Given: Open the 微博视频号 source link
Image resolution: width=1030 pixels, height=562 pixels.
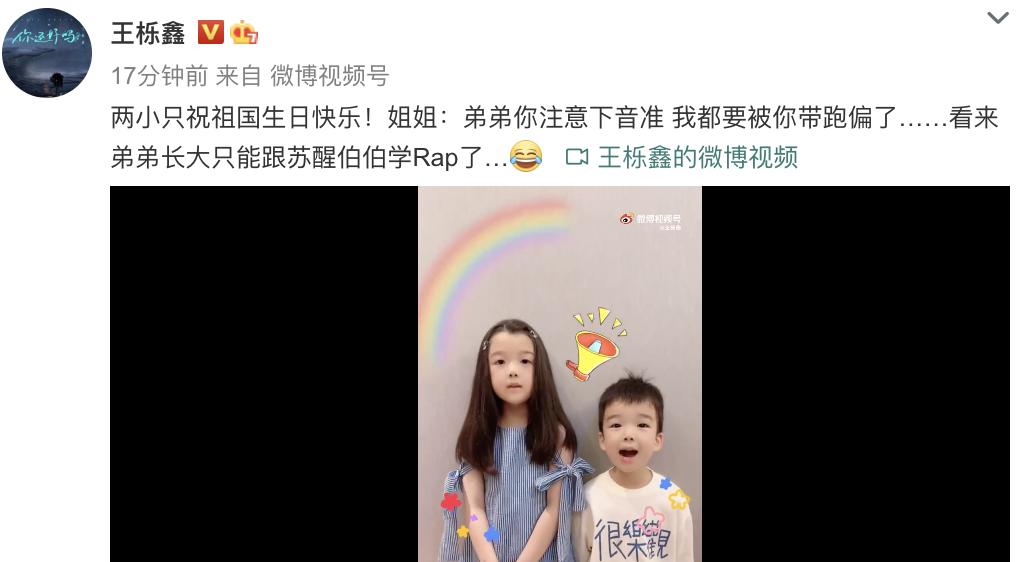Looking at the screenshot, I should click(x=329, y=76).
